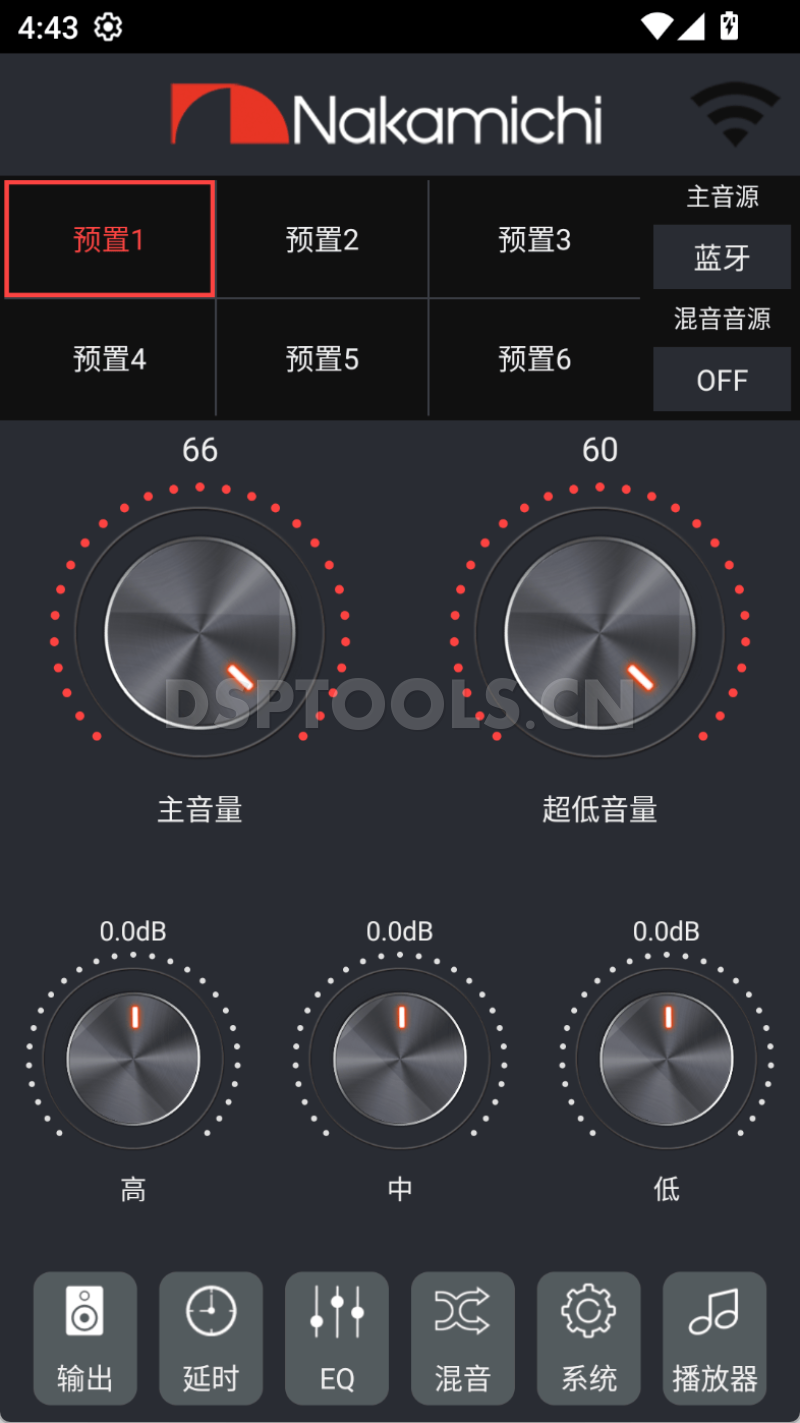
Task: Click the 高 treble adjustment knob
Action: (x=133, y=1055)
